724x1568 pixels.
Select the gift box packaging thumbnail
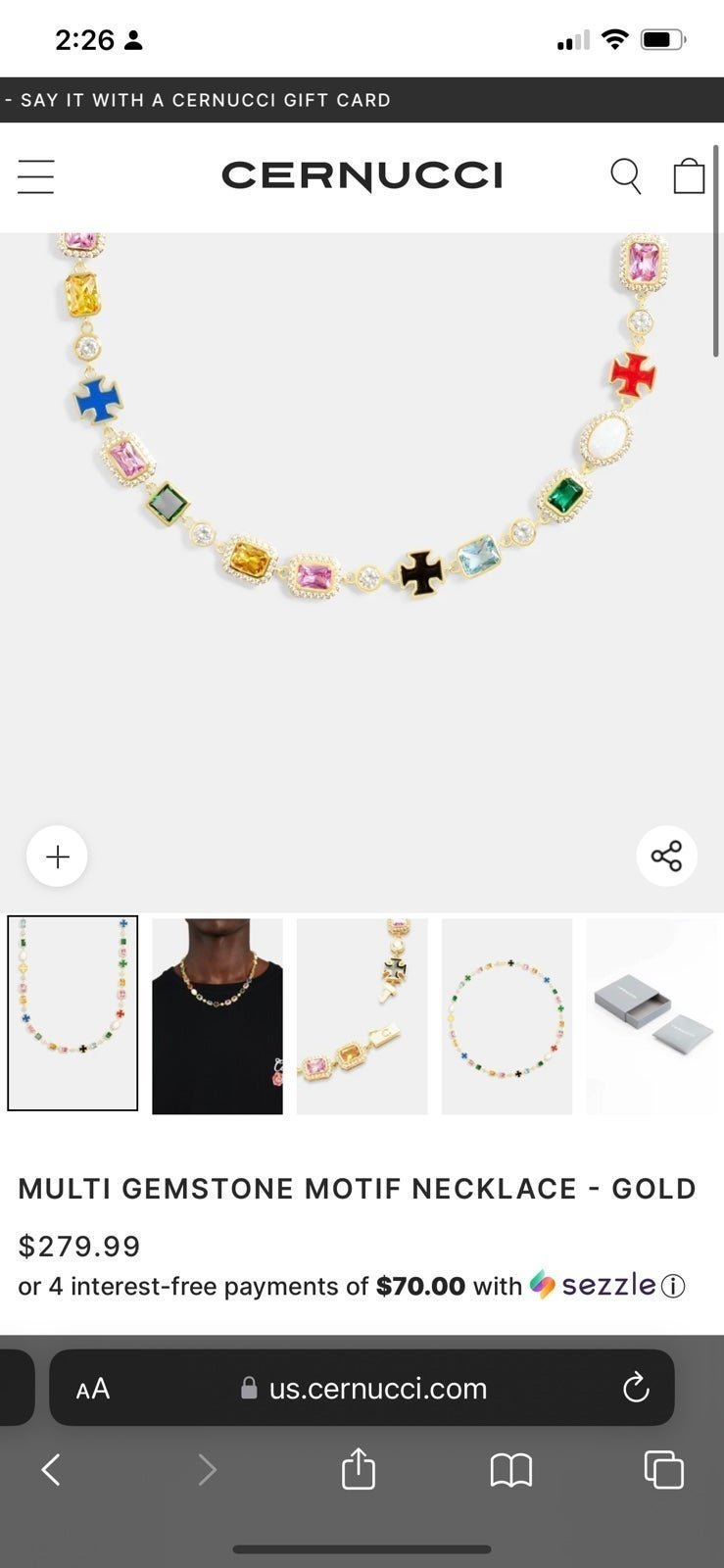[654, 1016]
